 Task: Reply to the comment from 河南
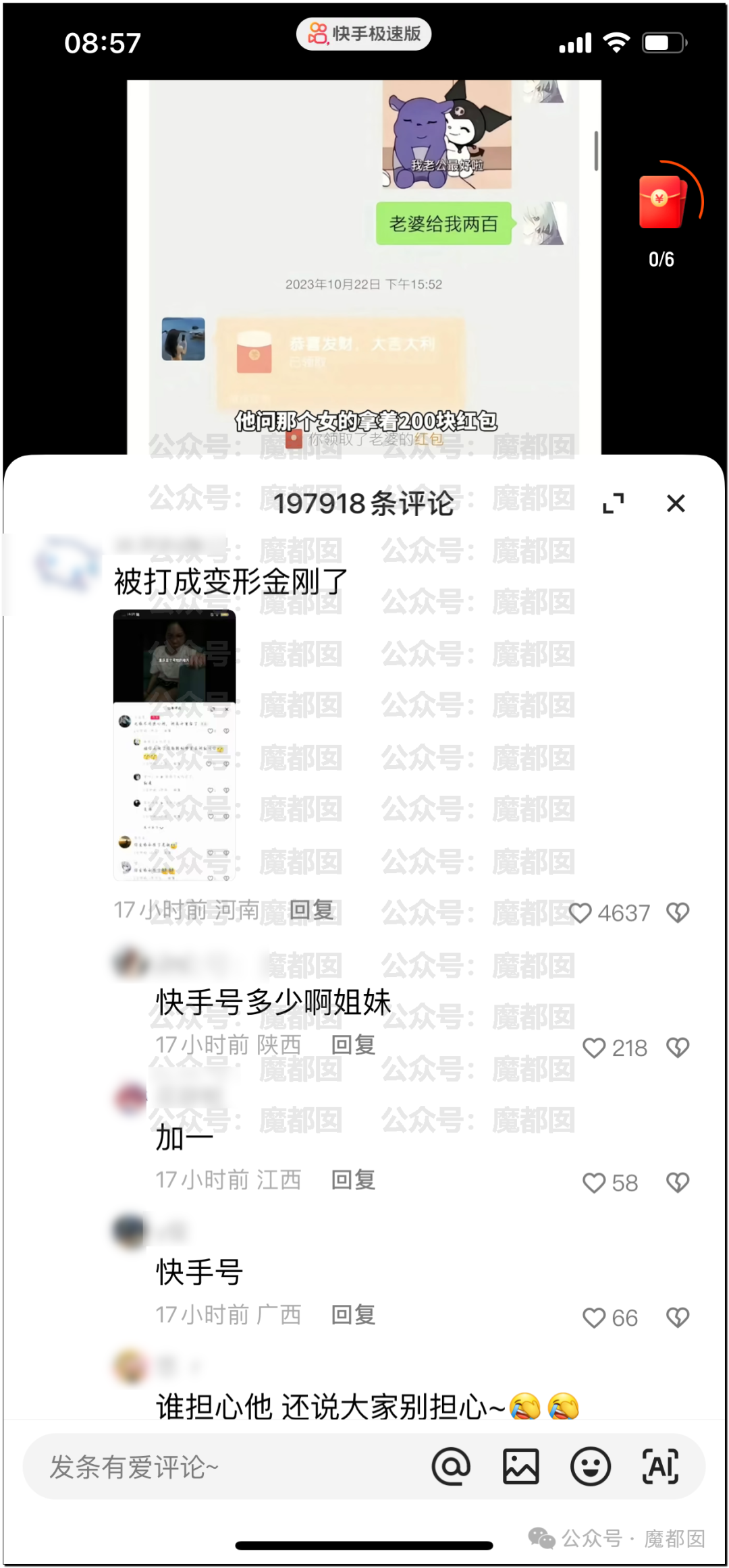pos(311,910)
